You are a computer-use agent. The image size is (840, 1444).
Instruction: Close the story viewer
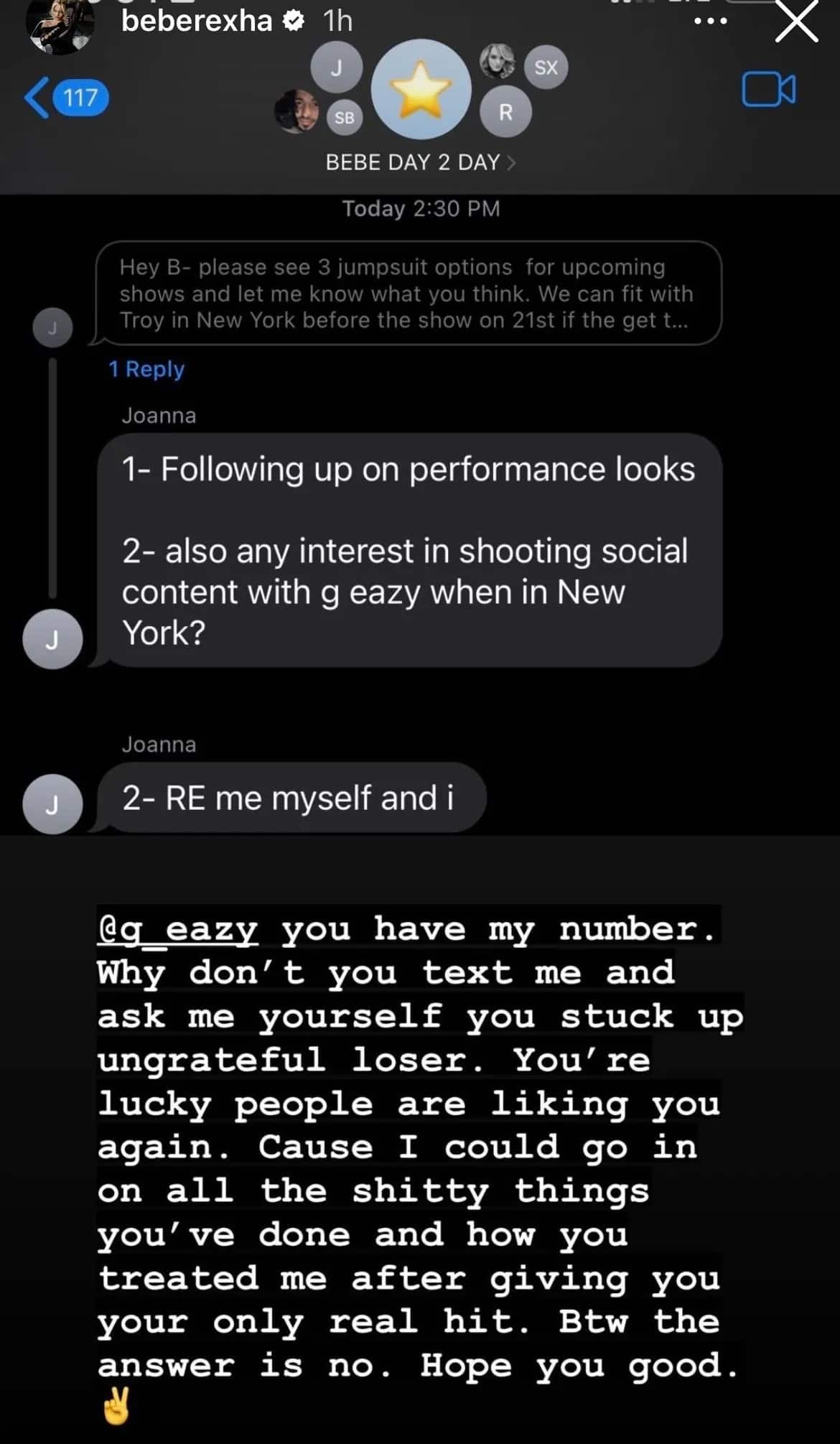pos(796,22)
